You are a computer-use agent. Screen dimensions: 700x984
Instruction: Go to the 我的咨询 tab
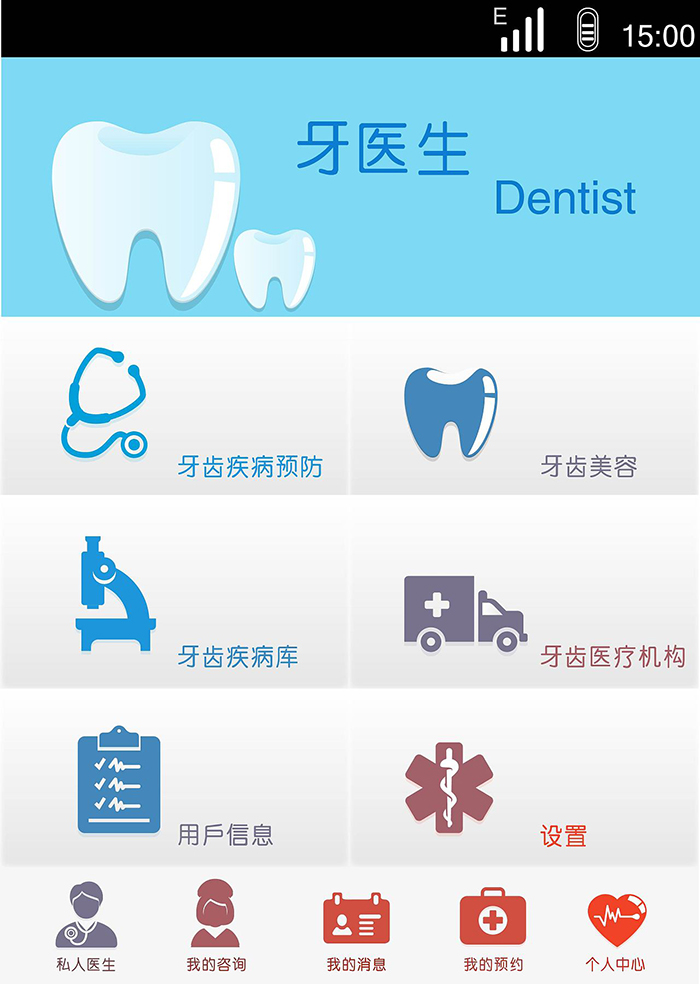[x=215, y=926]
